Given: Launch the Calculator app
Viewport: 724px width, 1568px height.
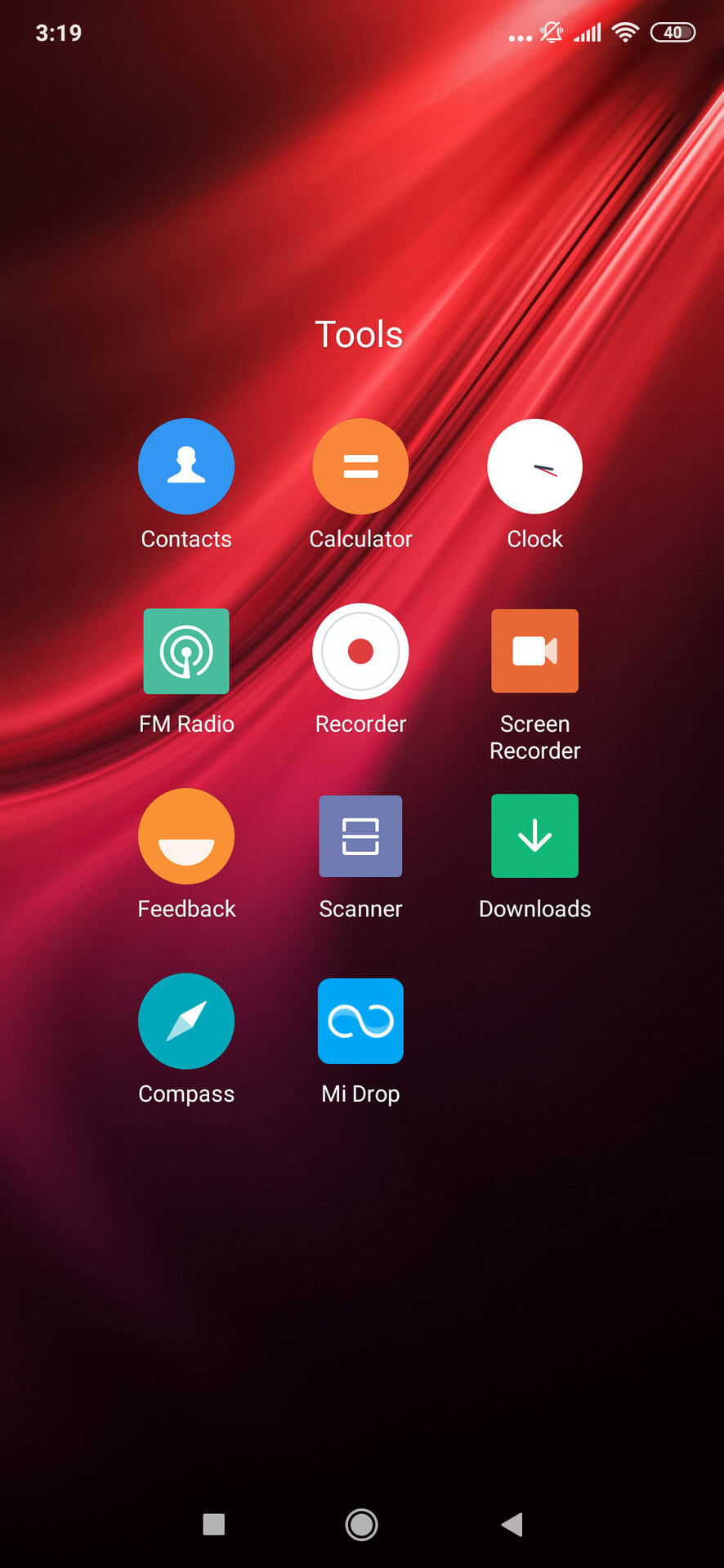Looking at the screenshot, I should point(360,466).
